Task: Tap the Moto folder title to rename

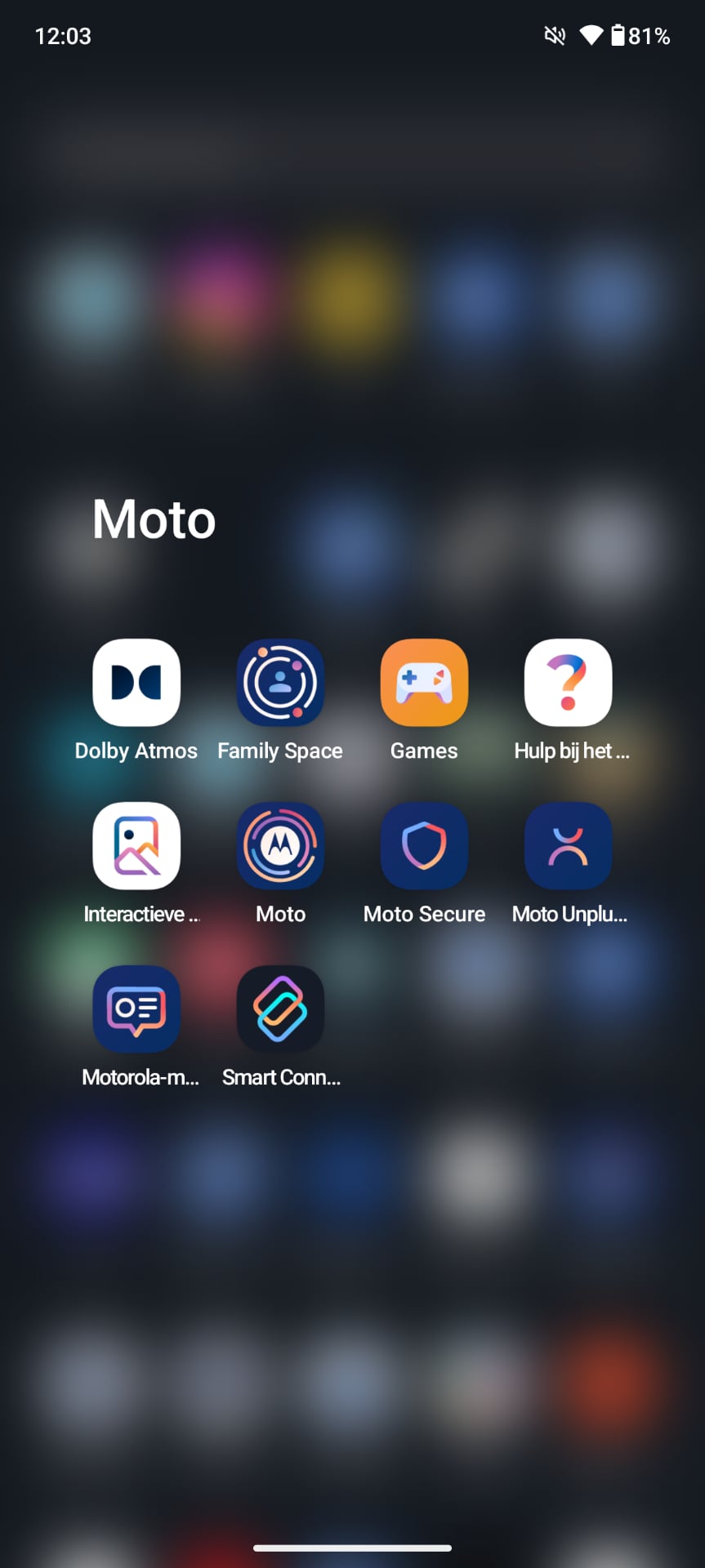Action: (154, 519)
